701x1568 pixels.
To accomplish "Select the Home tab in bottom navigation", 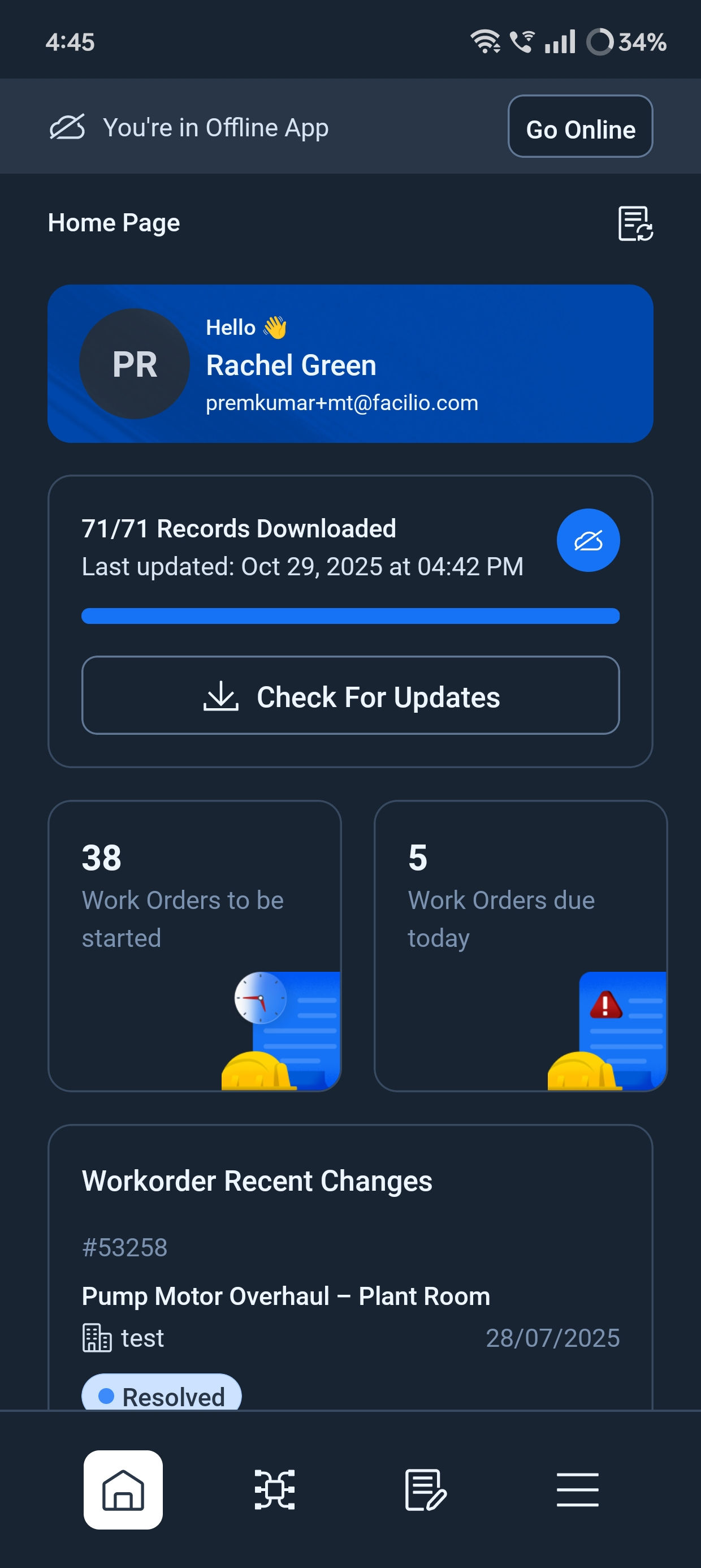I will (x=123, y=1489).
